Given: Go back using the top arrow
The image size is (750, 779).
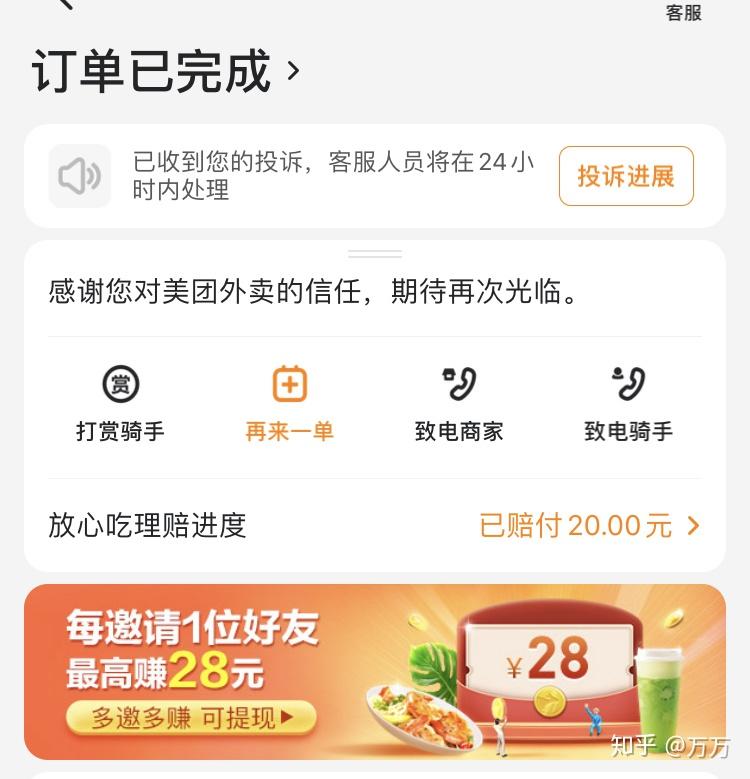Looking at the screenshot, I should (x=64, y=4).
